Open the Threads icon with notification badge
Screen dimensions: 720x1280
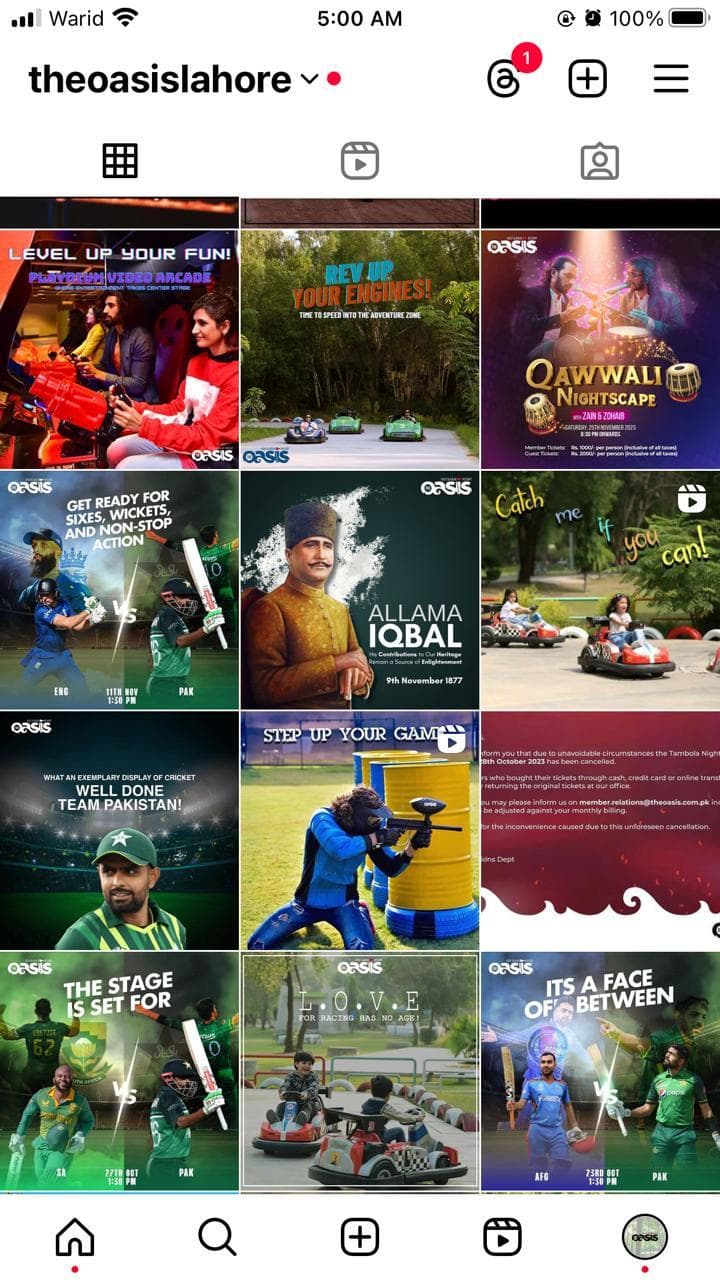[504, 79]
